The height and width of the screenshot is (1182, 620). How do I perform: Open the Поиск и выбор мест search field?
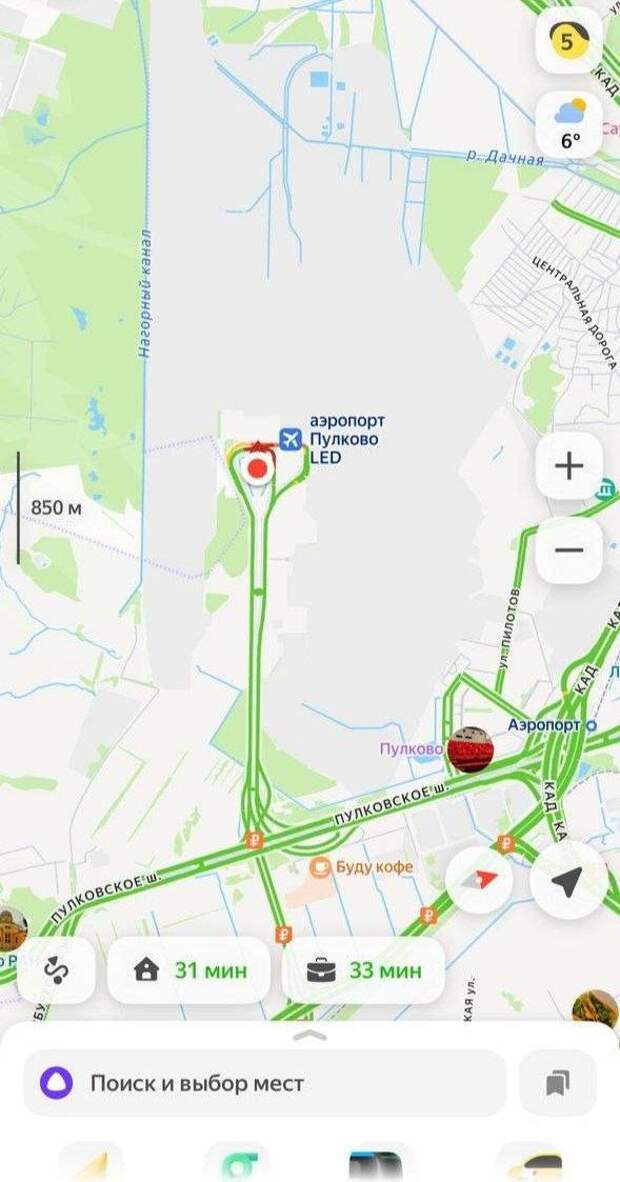pyautogui.click(x=264, y=1083)
